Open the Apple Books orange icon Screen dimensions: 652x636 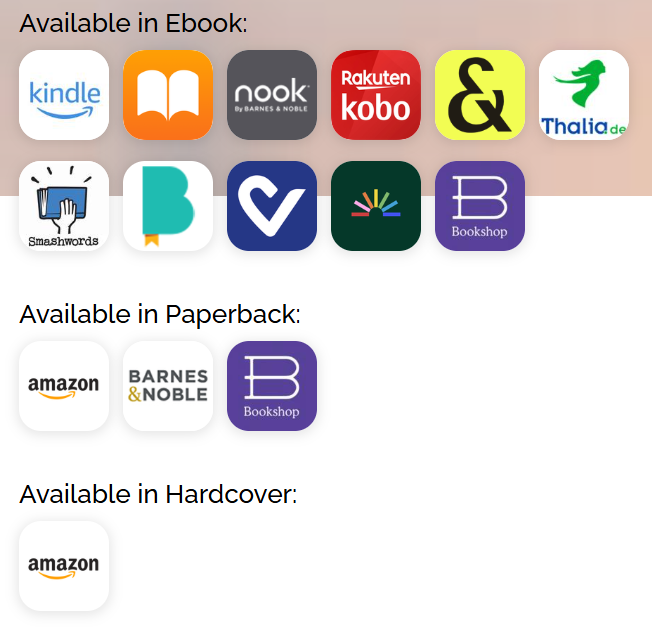tap(168, 95)
